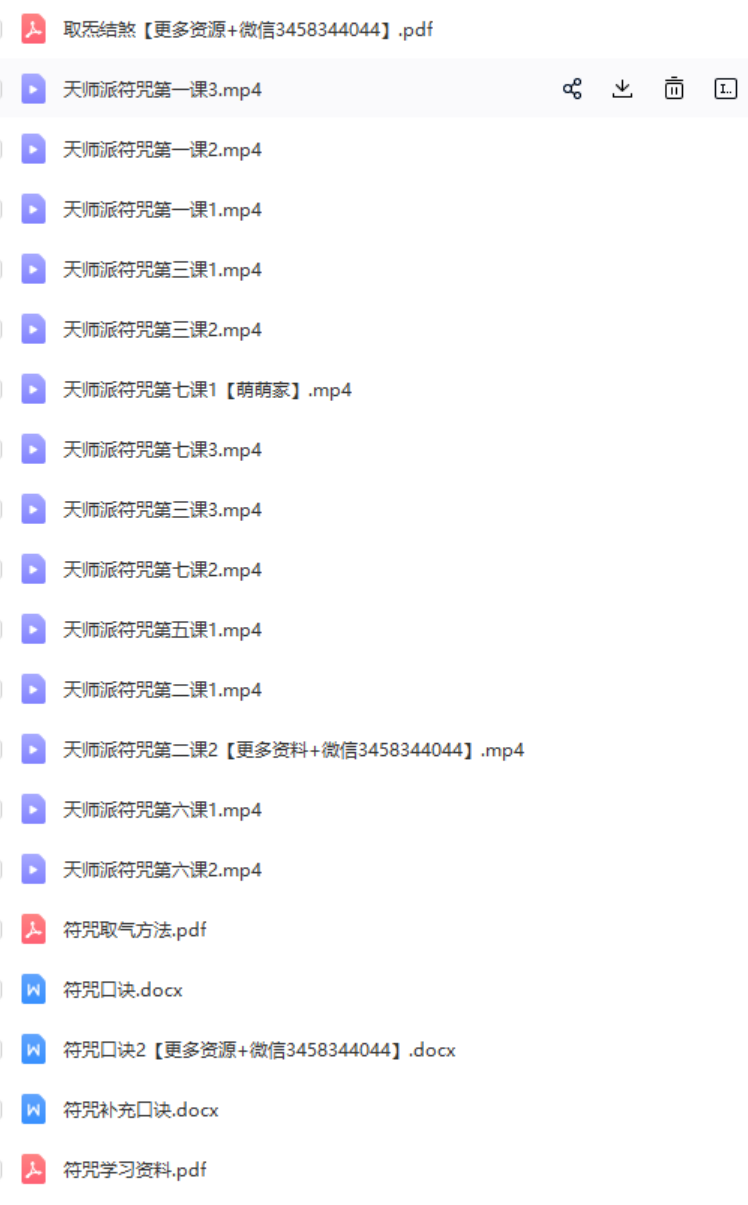Image resolution: width=748 pixels, height=1205 pixels.
Task: Play 天师派符咒第三课1.mp4
Action: (162, 270)
